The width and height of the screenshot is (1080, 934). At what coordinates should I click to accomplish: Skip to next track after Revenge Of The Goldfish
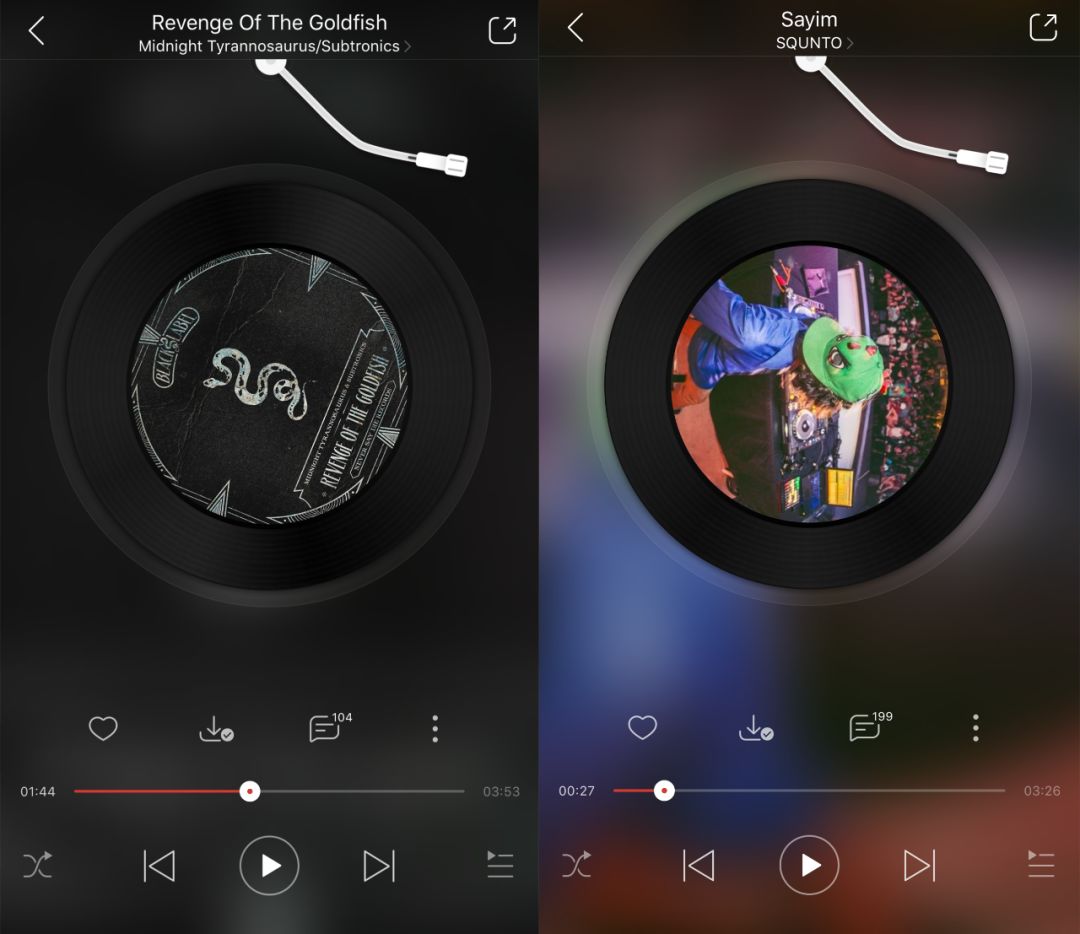(379, 865)
